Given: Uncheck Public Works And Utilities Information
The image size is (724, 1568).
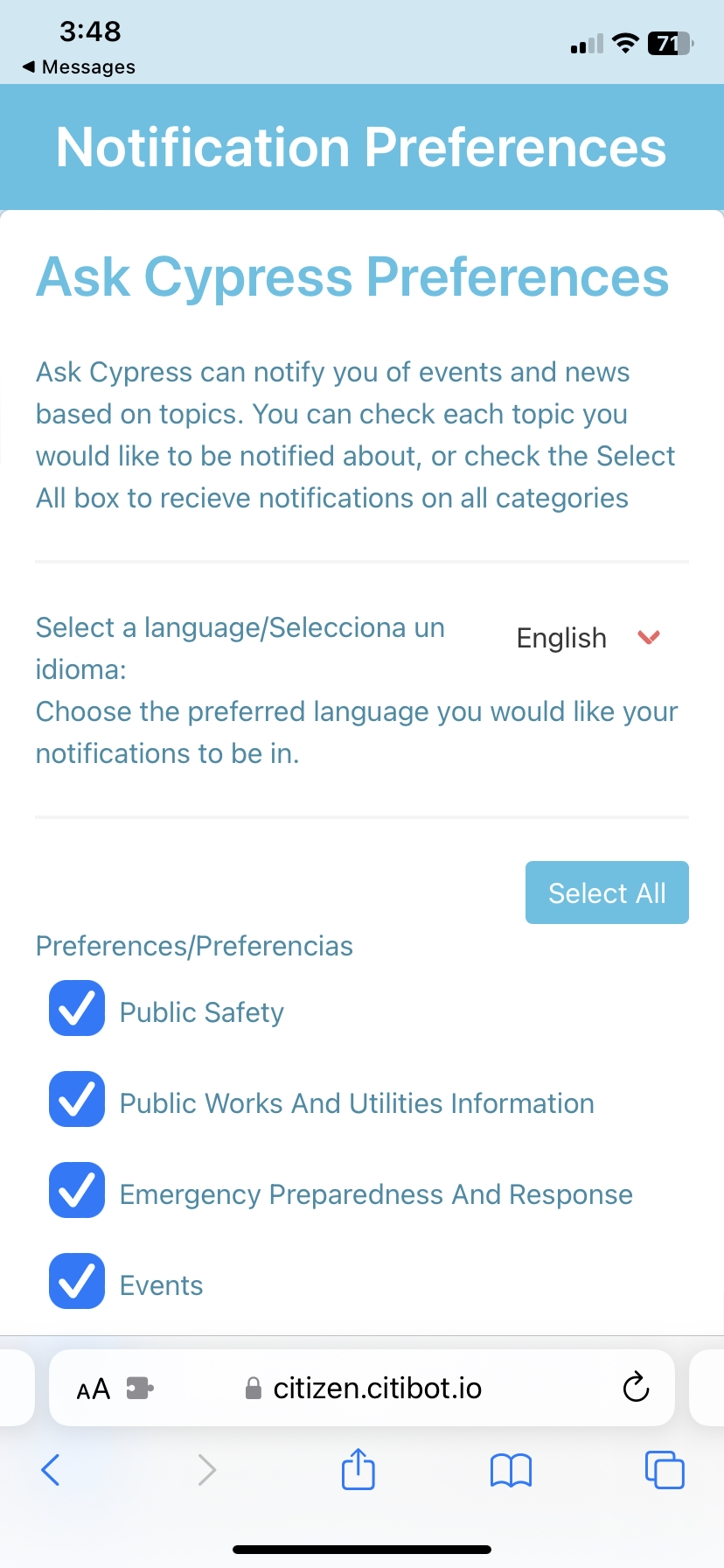Looking at the screenshot, I should tap(77, 1099).
